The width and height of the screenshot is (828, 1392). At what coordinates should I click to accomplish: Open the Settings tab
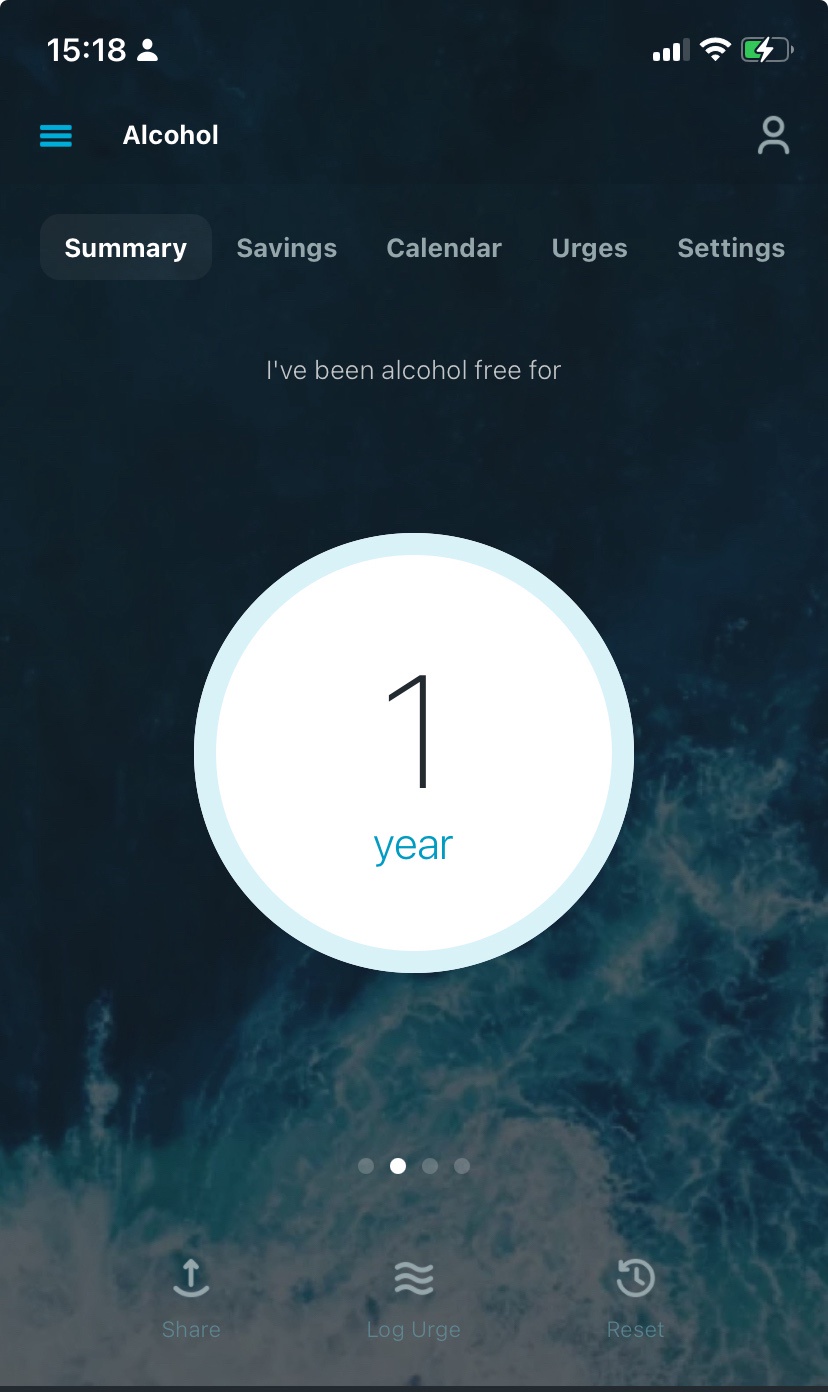[731, 248]
